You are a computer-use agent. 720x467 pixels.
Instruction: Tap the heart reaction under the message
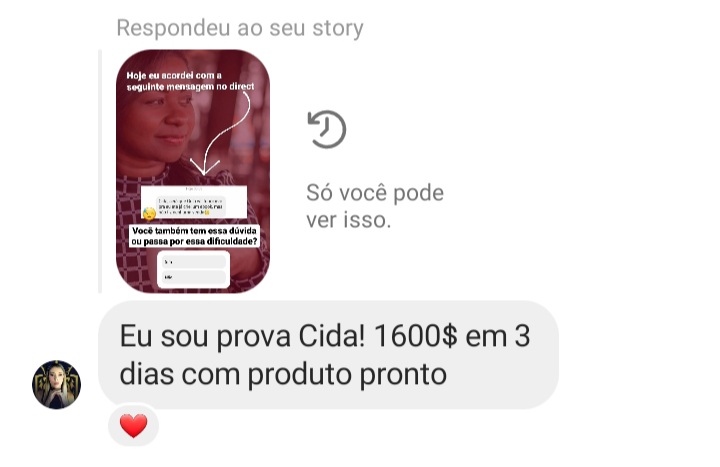coord(133,427)
